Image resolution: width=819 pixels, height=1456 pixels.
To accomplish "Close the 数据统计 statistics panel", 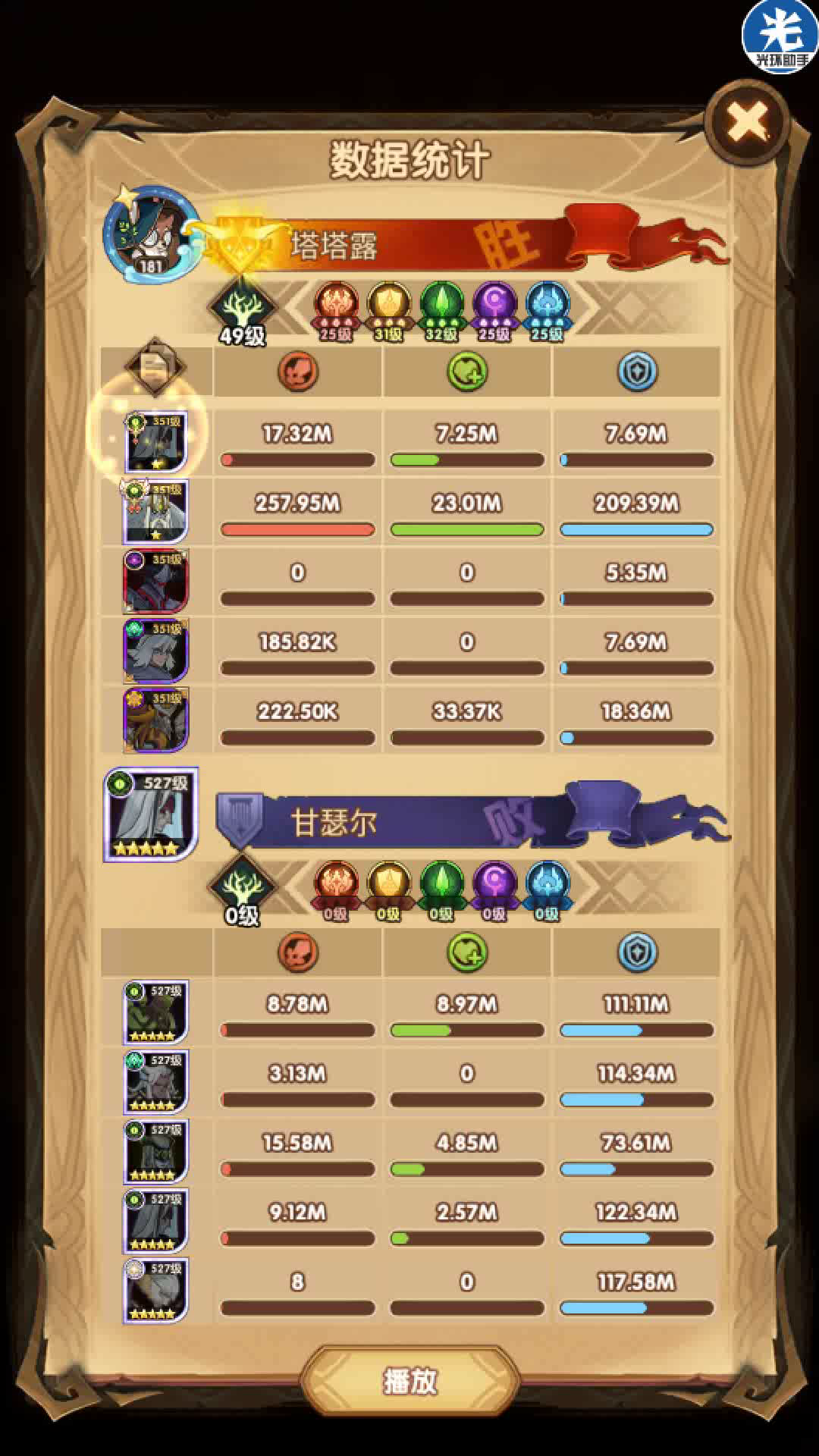I will (x=747, y=123).
